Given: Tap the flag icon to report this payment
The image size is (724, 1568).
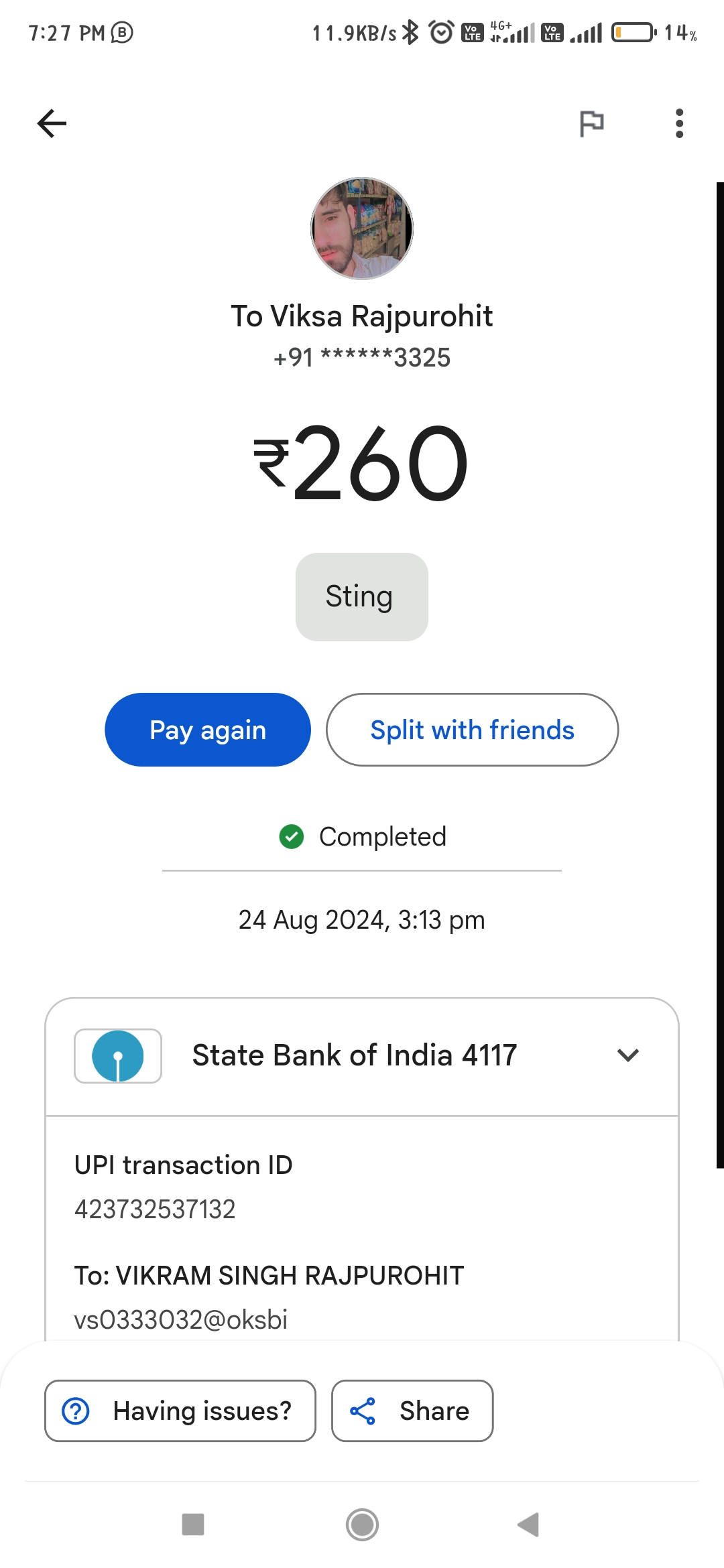Looking at the screenshot, I should pyautogui.click(x=591, y=123).
